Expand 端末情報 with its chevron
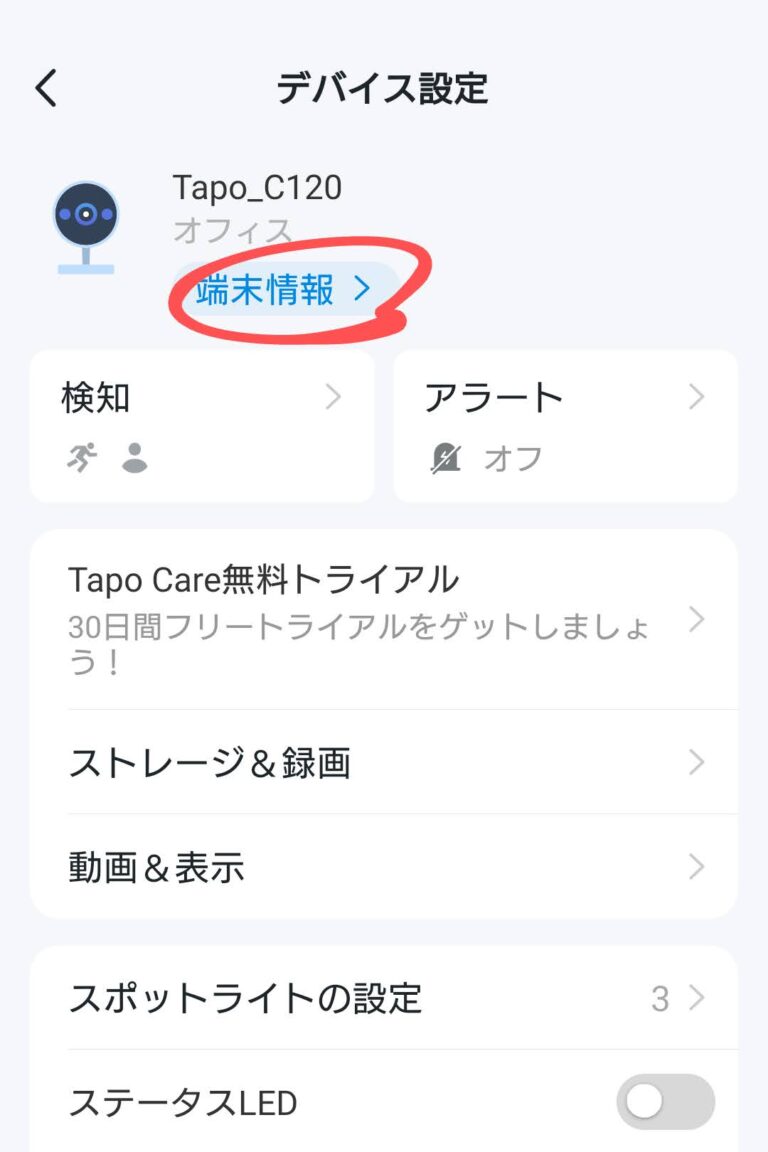This screenshot has height=1152, width=768. pyautogui.click(x=360, y=288)
